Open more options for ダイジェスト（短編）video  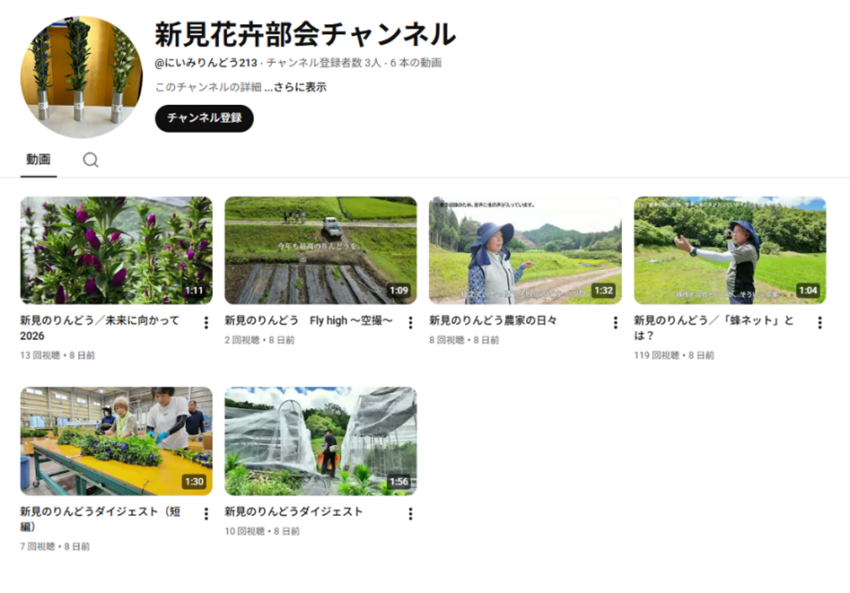point(206,514)
